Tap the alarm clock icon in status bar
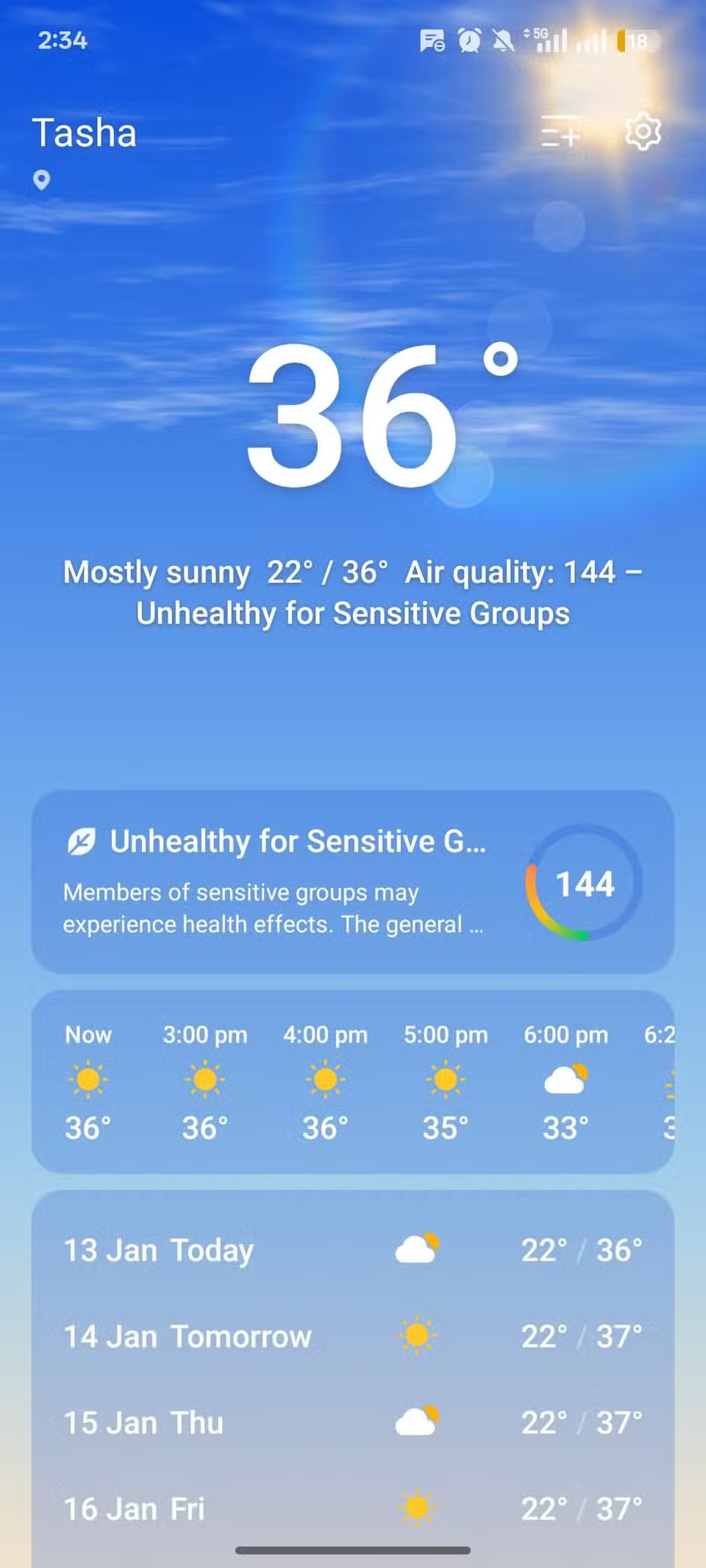This screenshot has width=706, height=1568. pyautogui.click(x=468, y=40)
